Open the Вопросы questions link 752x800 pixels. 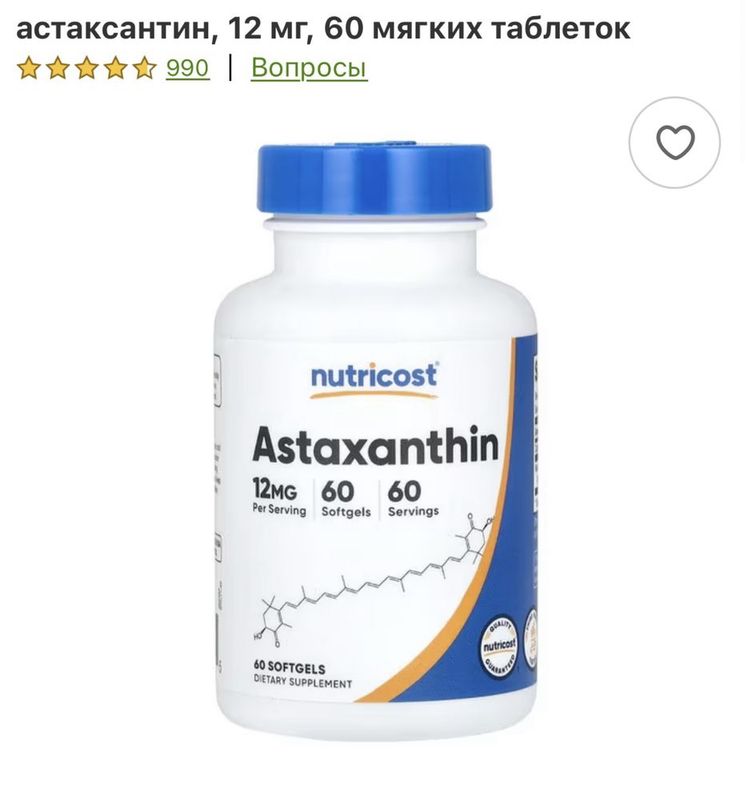click(x=309, y=69)
